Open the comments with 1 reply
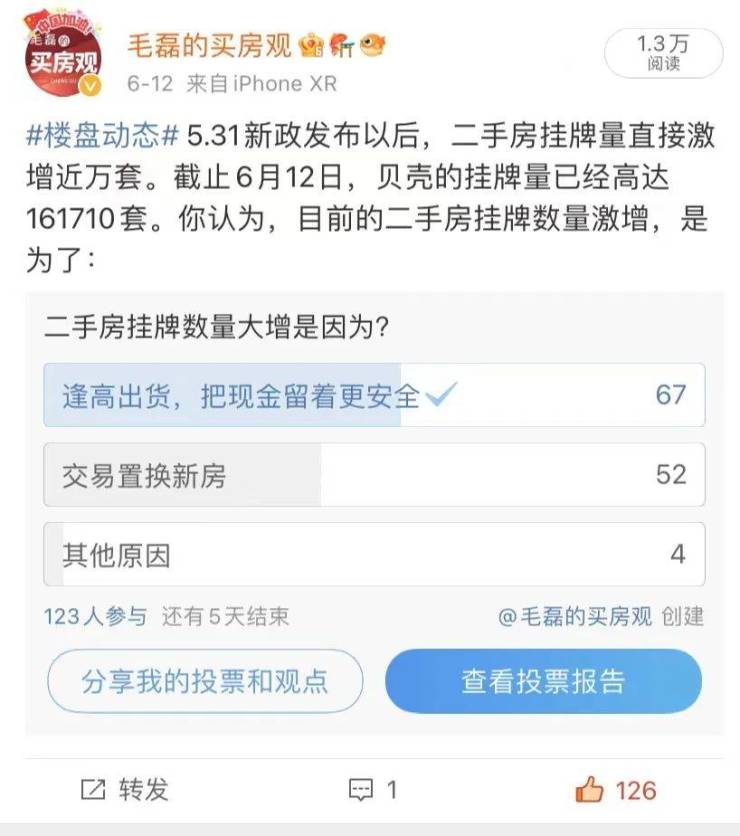740x836 pixels. coord(373,790)
